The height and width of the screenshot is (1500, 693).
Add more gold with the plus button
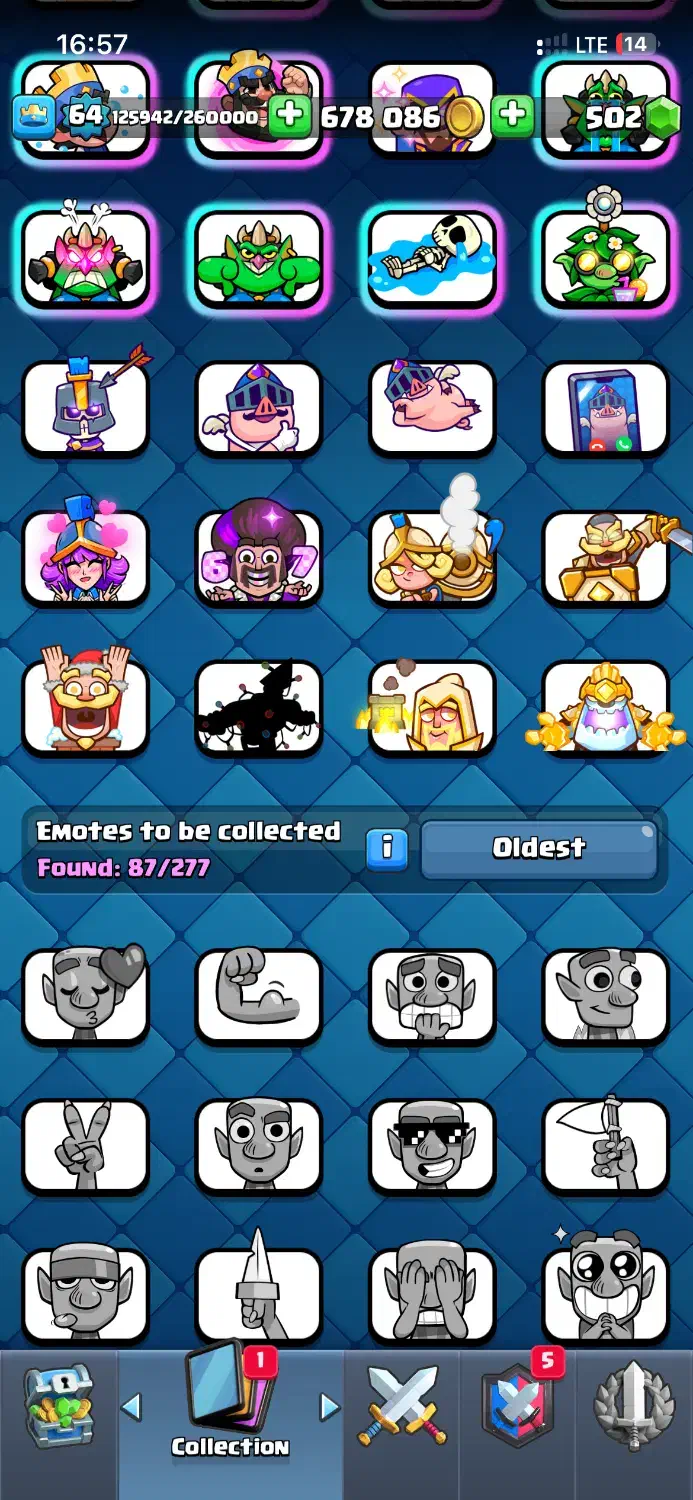click(x=514, y=117)
